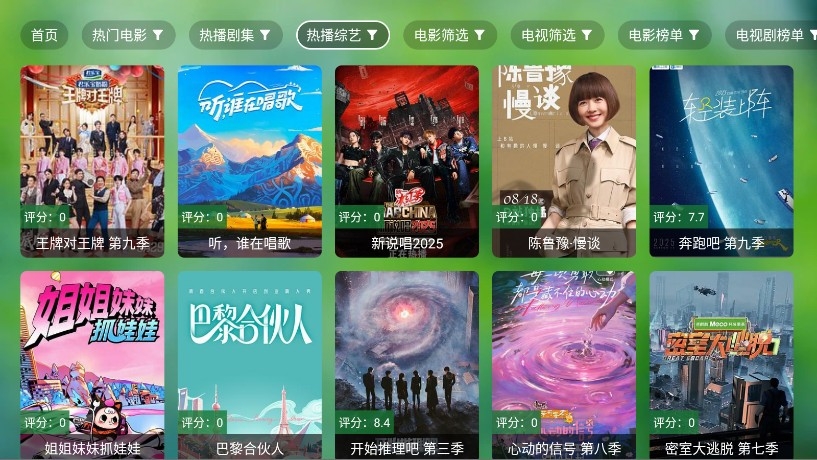The width and height of the screenshot is (817, 460).
Task: Switch to the 电视筛选 tab
Action: click(x=557, y=35)
